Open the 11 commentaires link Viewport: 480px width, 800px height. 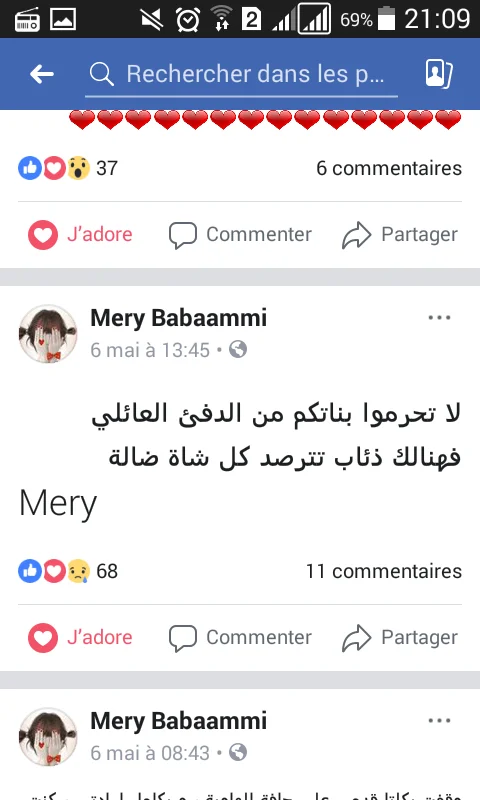384,571
